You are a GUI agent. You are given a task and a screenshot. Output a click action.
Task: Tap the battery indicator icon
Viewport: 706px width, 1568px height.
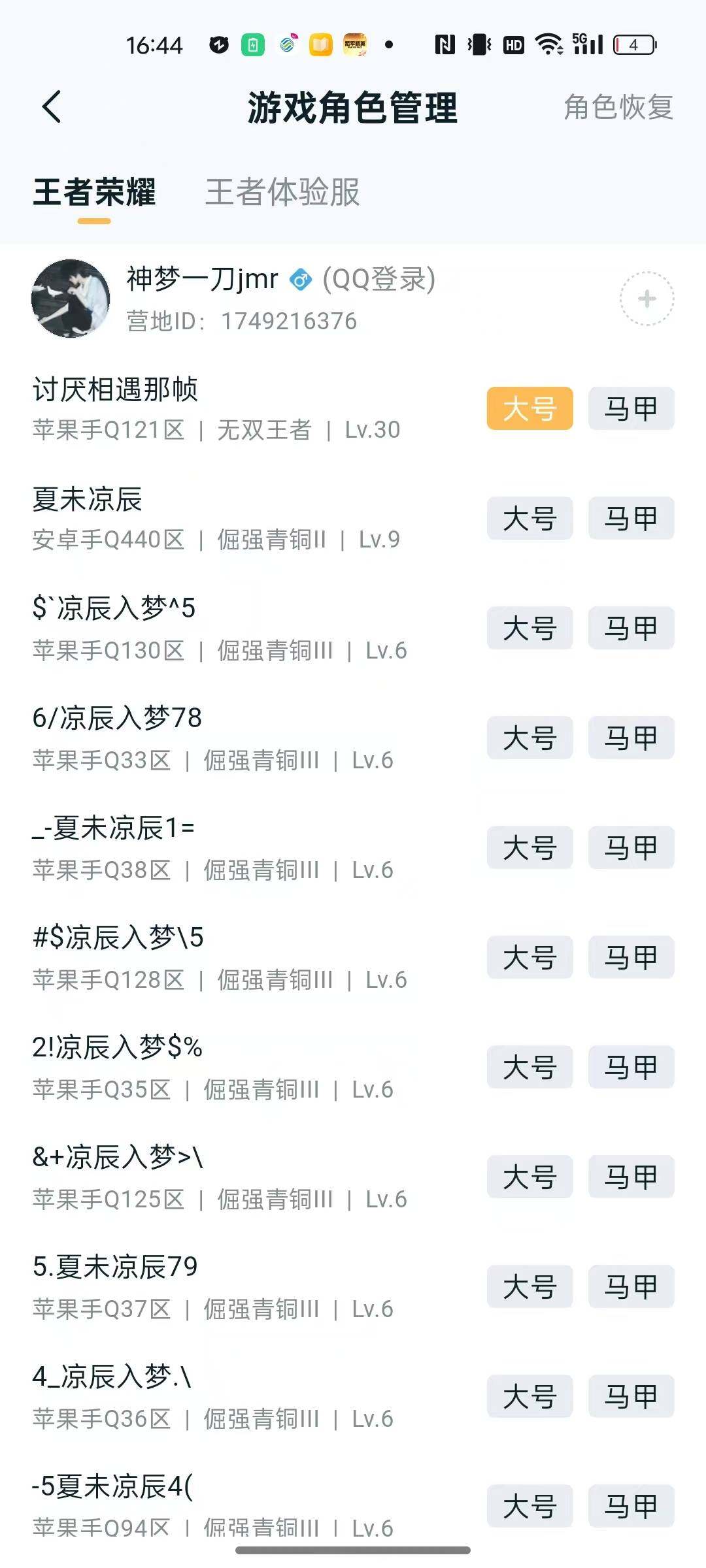[x=631, y=44]
